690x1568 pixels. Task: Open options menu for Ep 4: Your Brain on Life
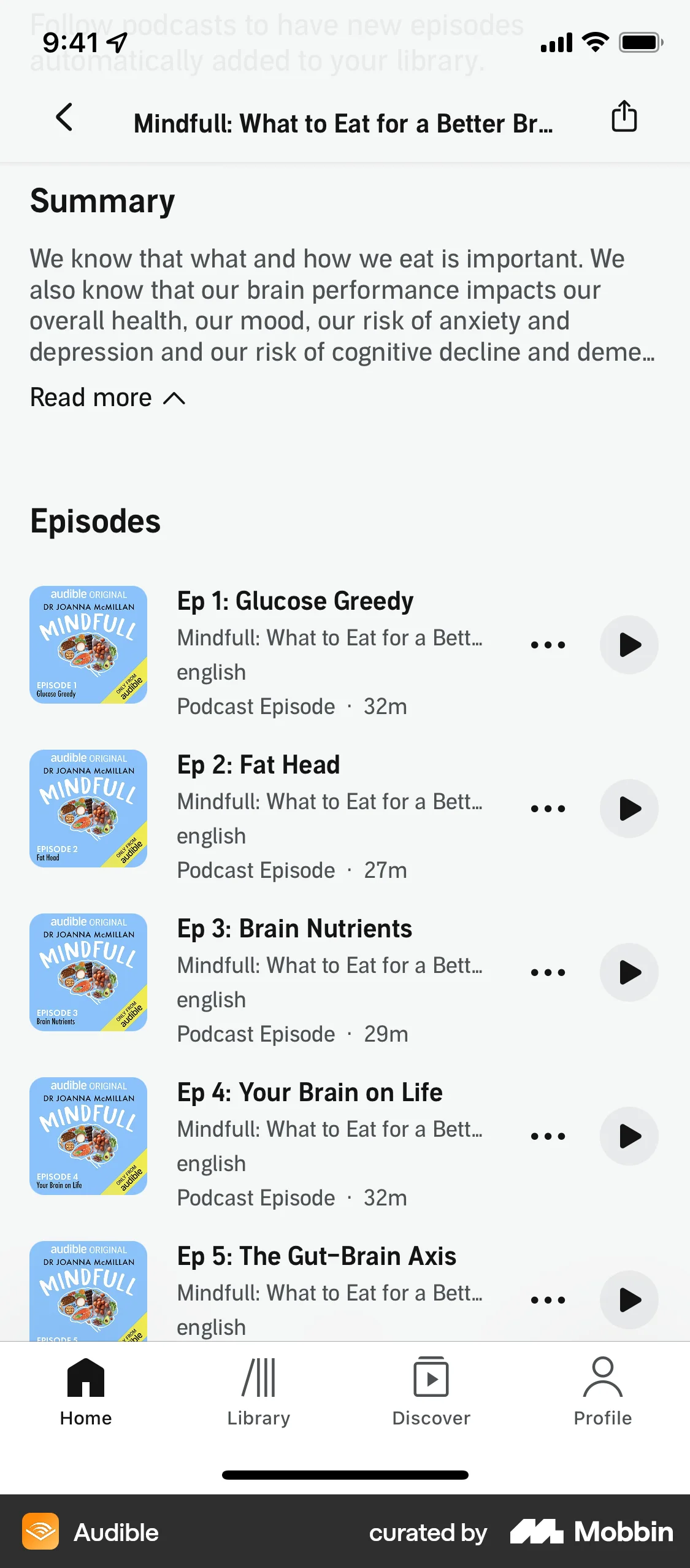tap(548, 1136)
